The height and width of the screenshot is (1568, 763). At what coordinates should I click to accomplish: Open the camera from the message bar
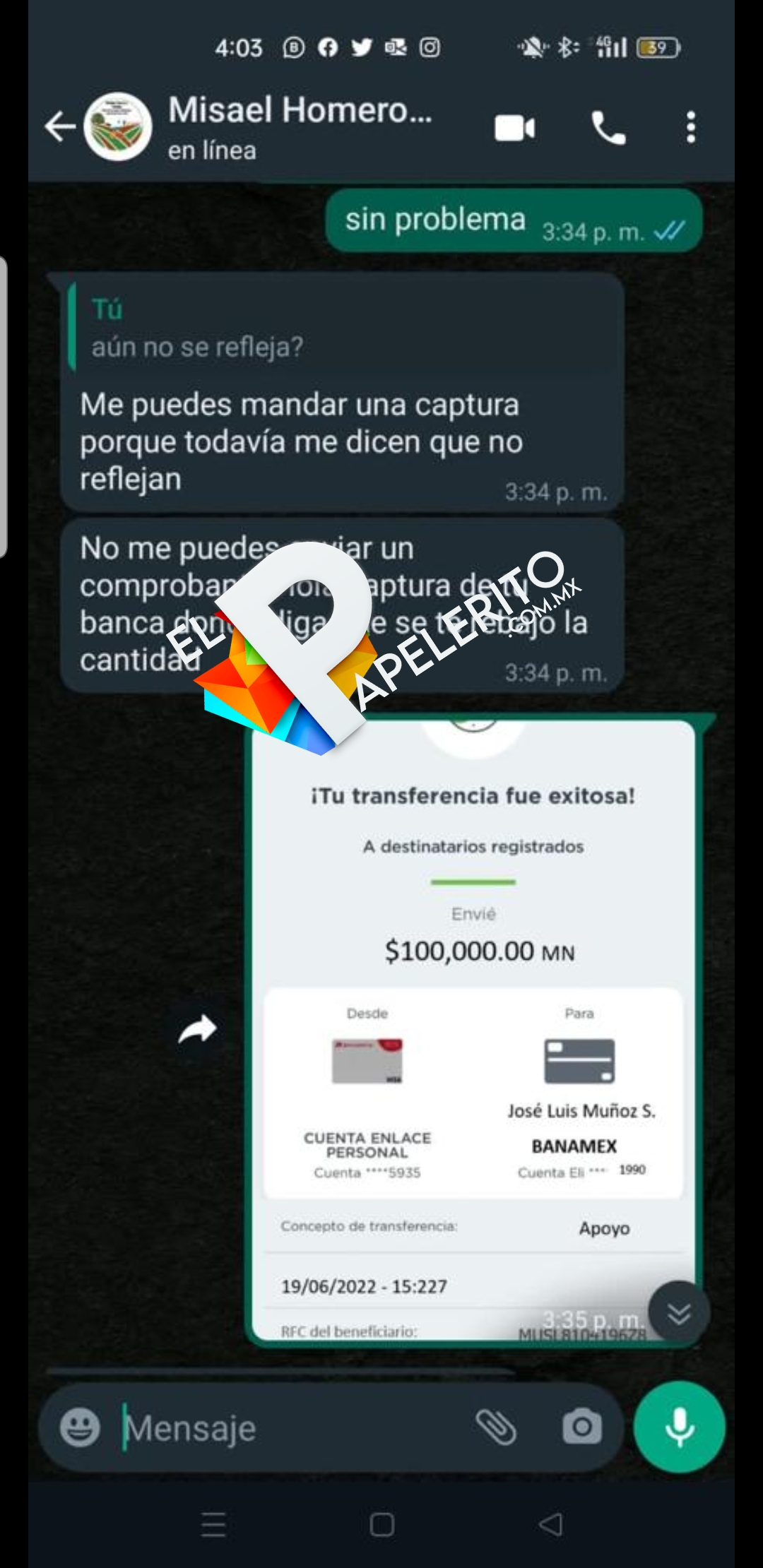[581, 1427]
